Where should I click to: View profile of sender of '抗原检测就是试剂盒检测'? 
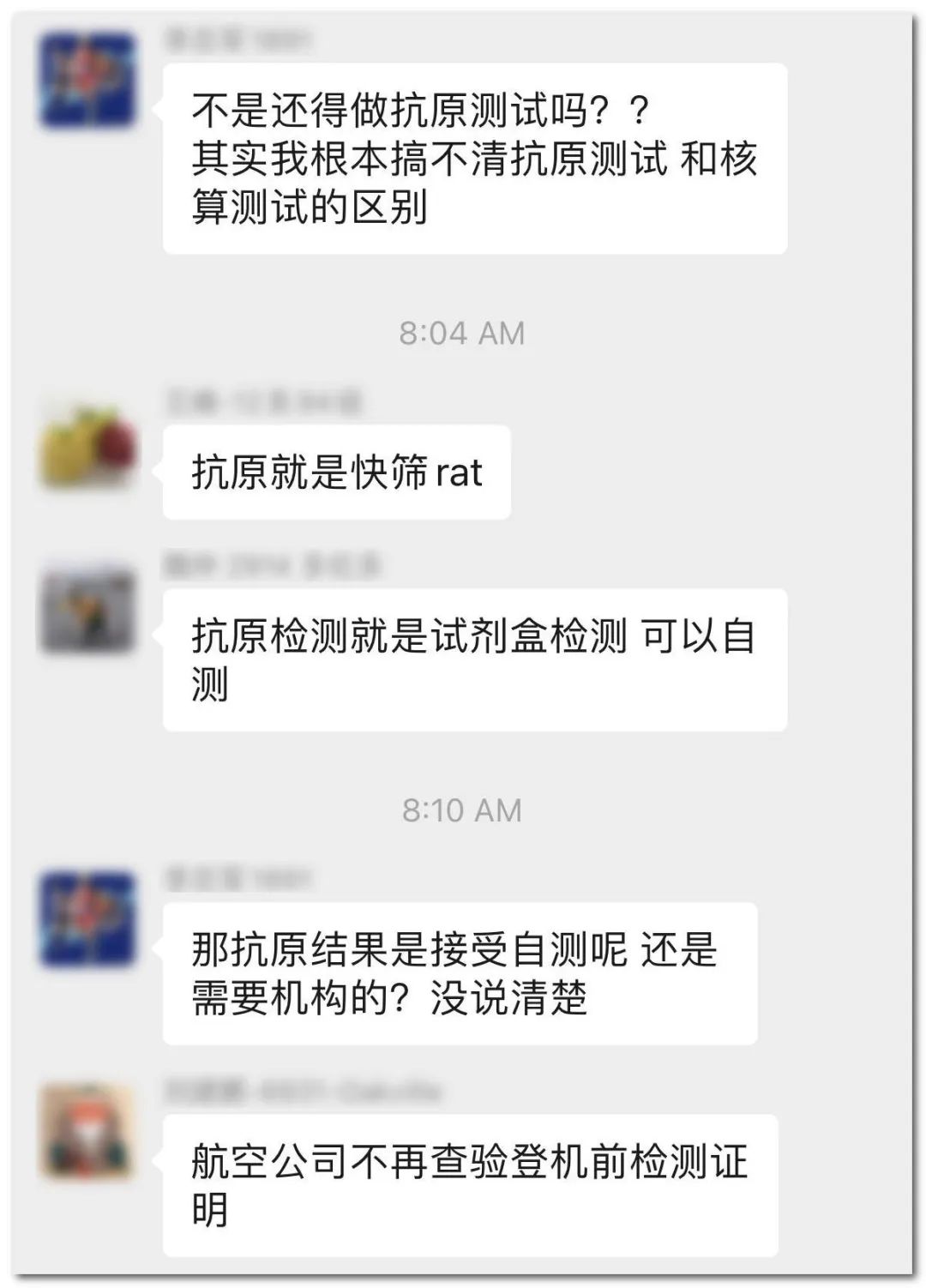point(88,609)
